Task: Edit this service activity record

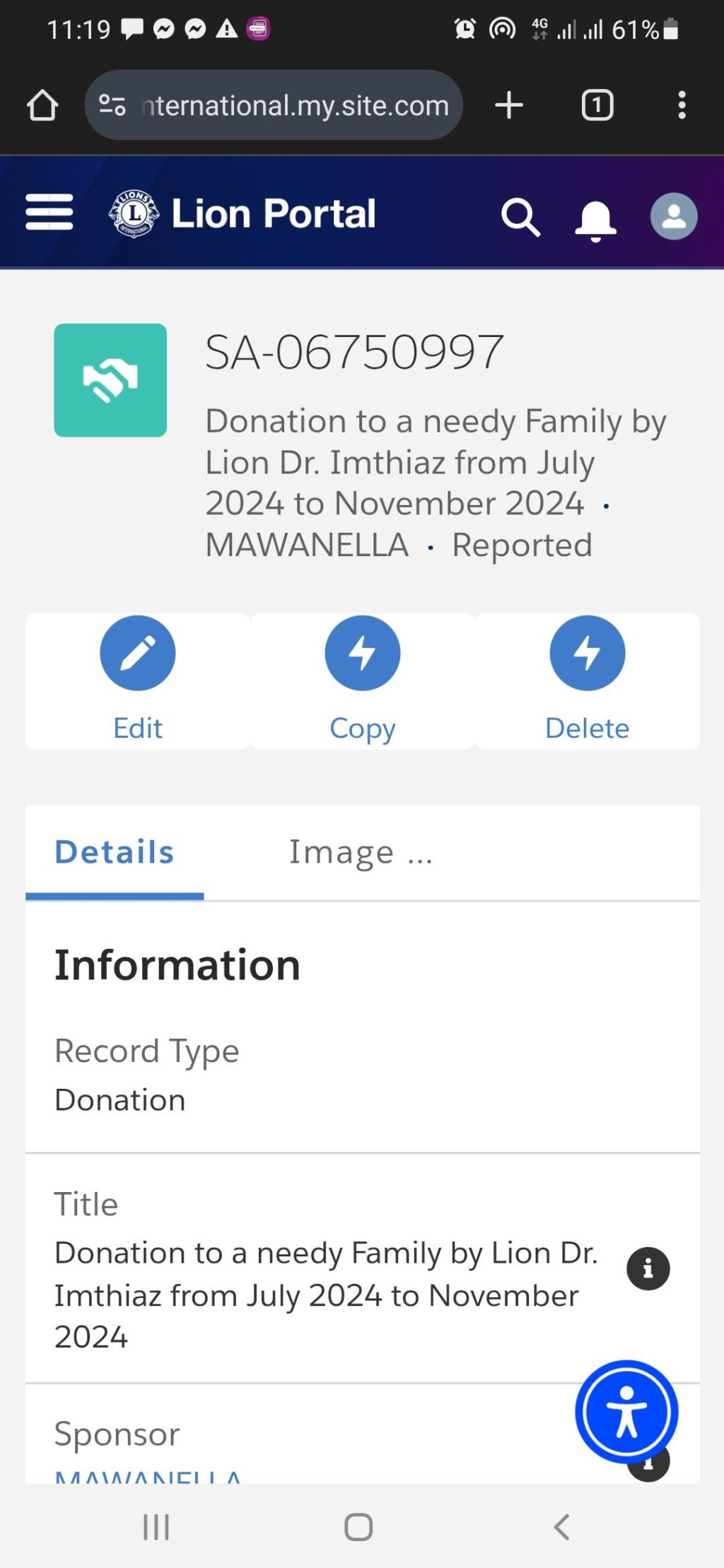Action: [x=138, y=680]
